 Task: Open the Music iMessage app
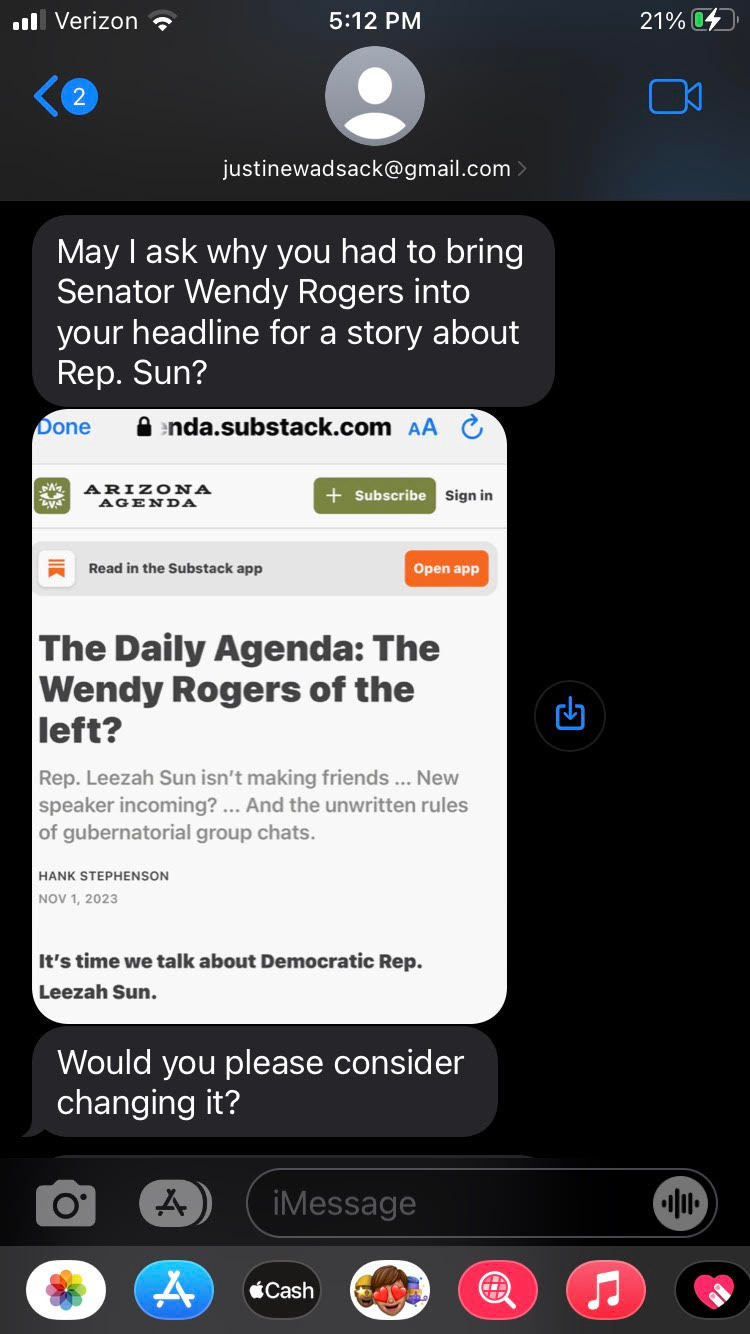[x=605, y=1291]
